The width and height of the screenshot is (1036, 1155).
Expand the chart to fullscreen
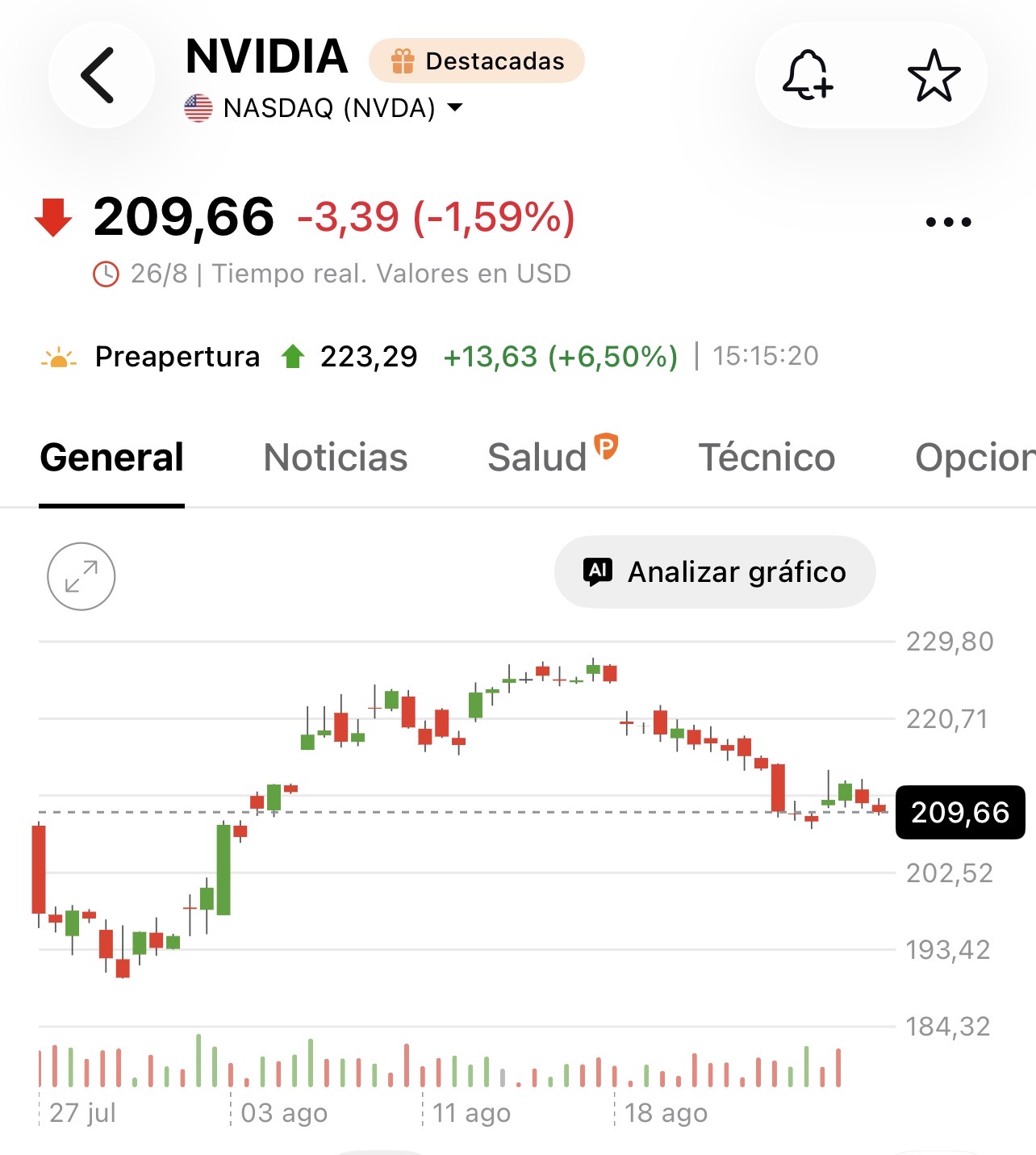coord(81,576)
